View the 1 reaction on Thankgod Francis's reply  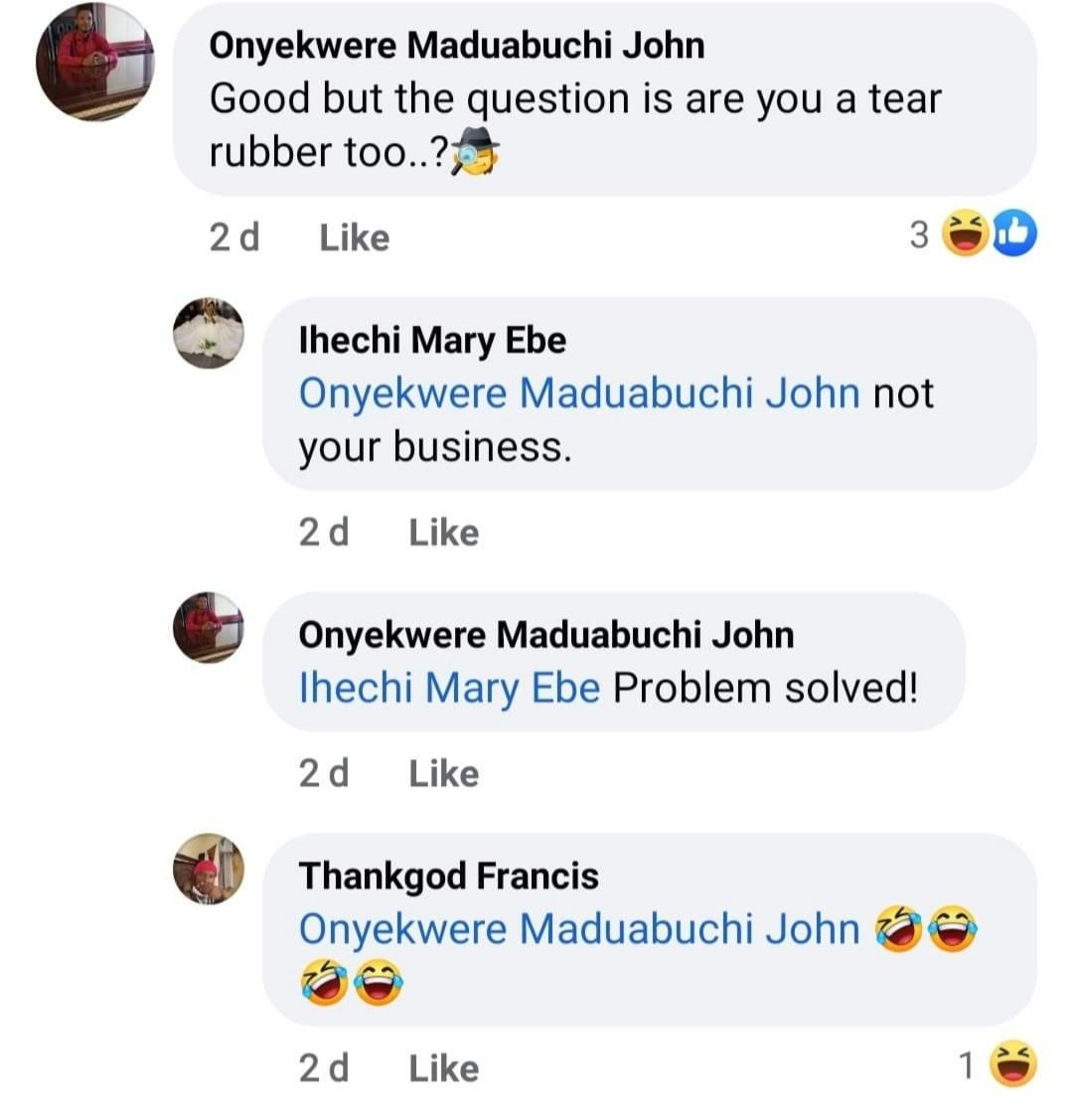[998, 1066]
